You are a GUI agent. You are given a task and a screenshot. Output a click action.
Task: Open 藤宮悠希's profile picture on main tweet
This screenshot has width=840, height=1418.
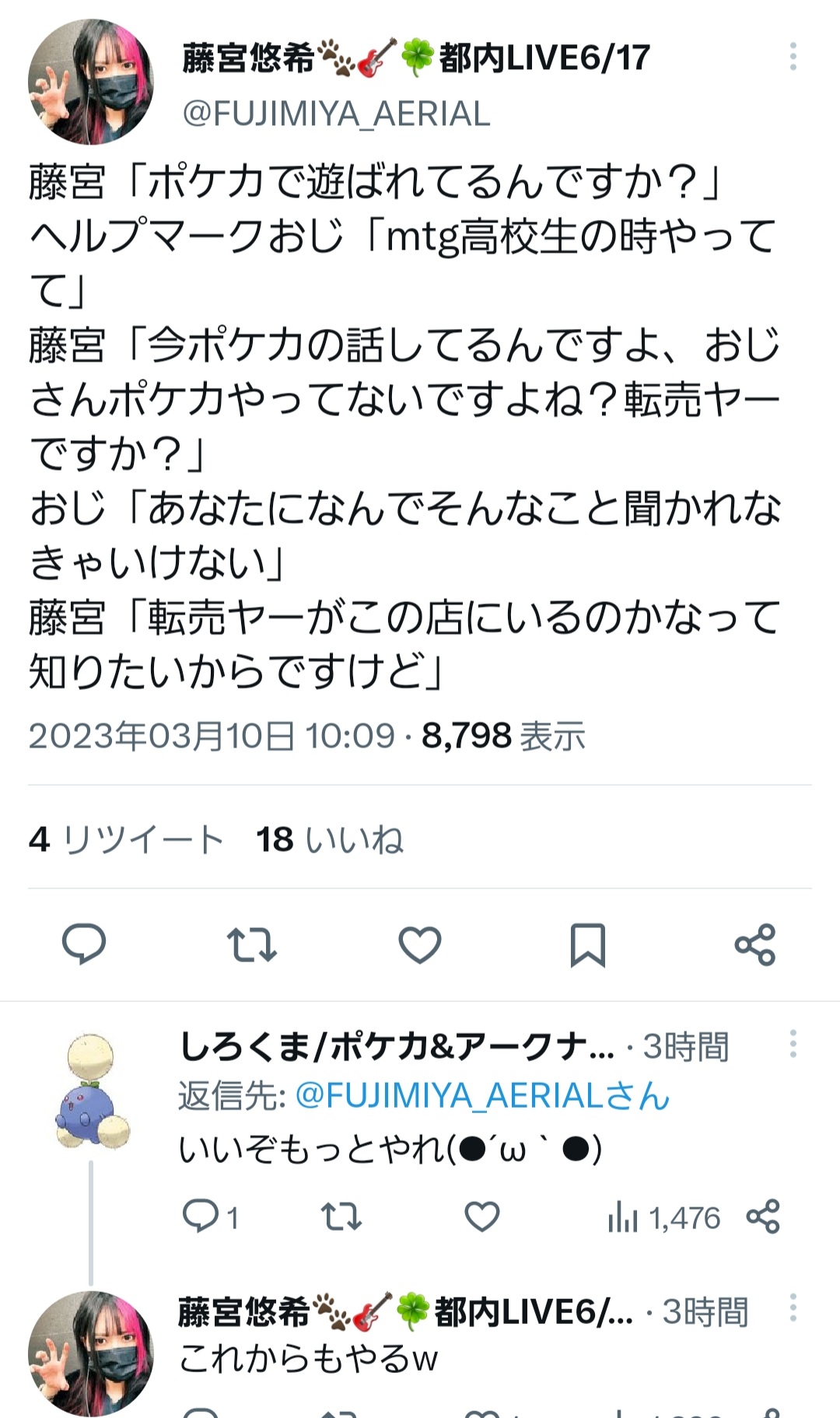(91, 82)
